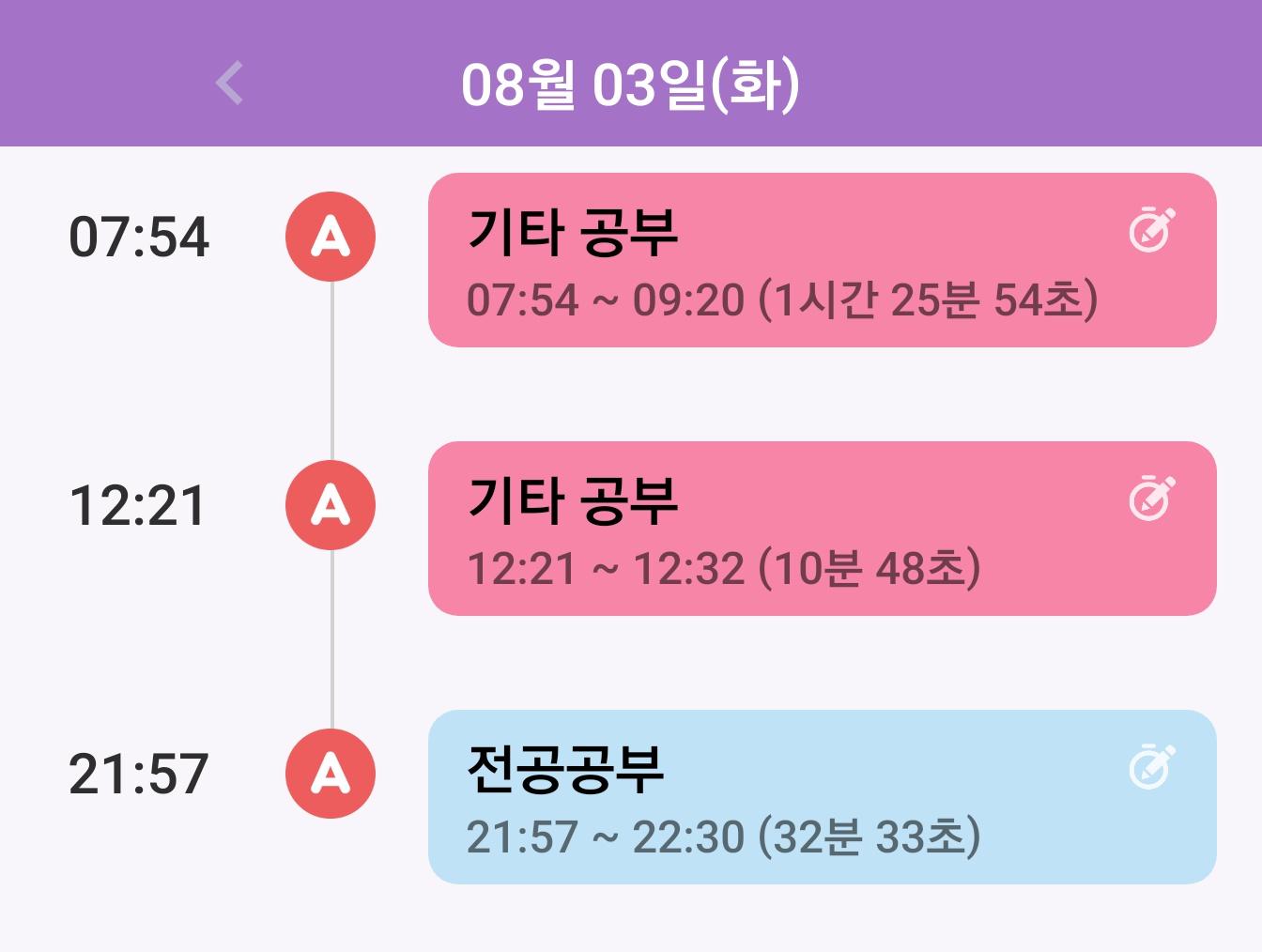Edit the 21:57 전공공부 record time
Screen dimensions: 1262x952
1151,766
